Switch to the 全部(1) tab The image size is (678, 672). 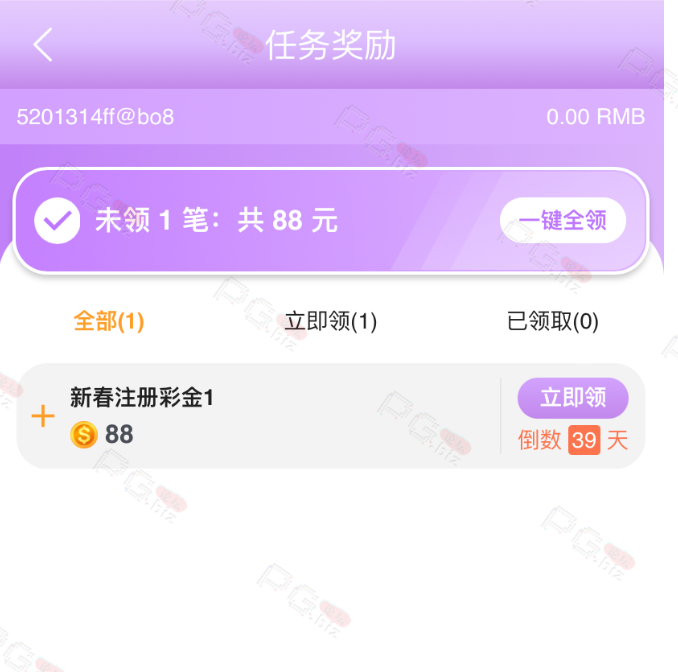(109, 322)
